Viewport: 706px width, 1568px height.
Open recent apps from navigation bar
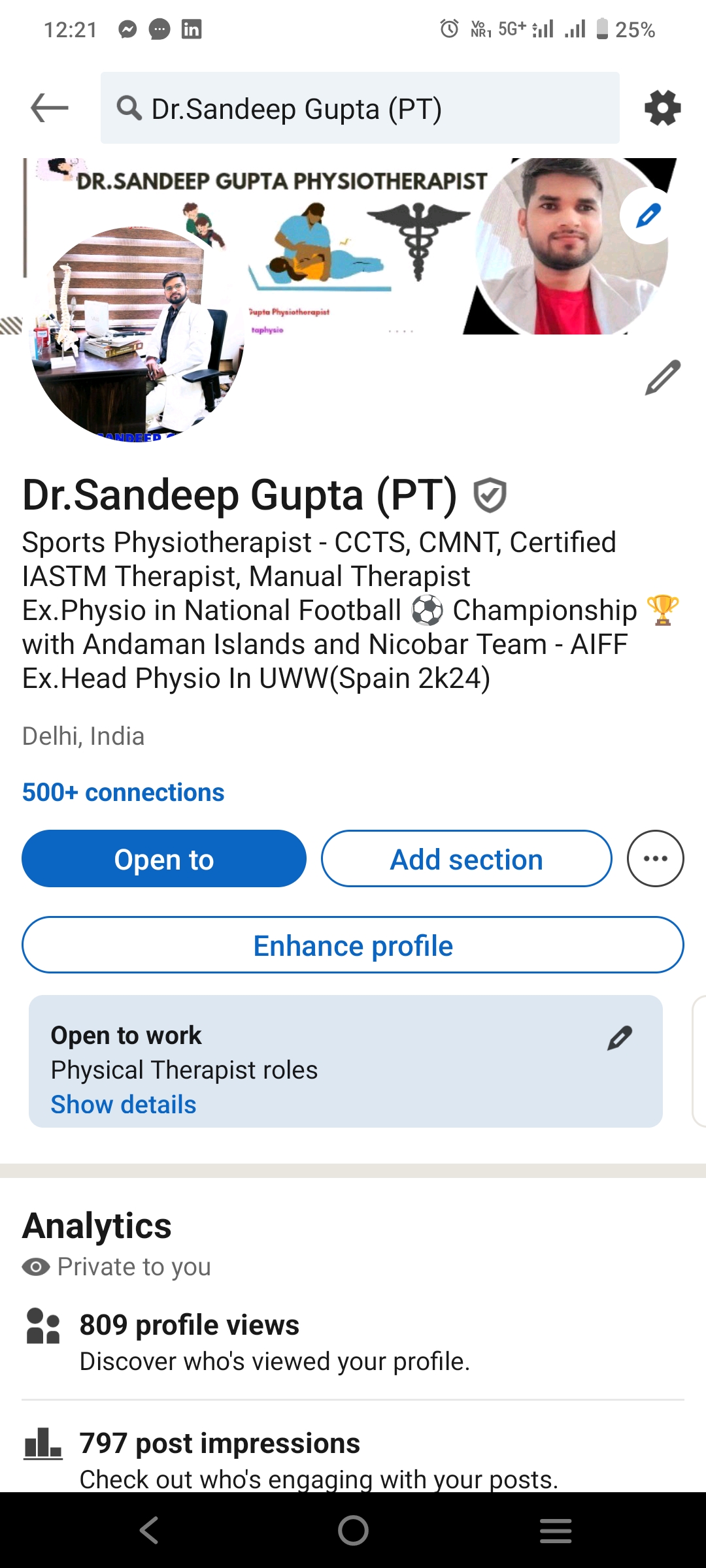click(x=556, y=1530)
